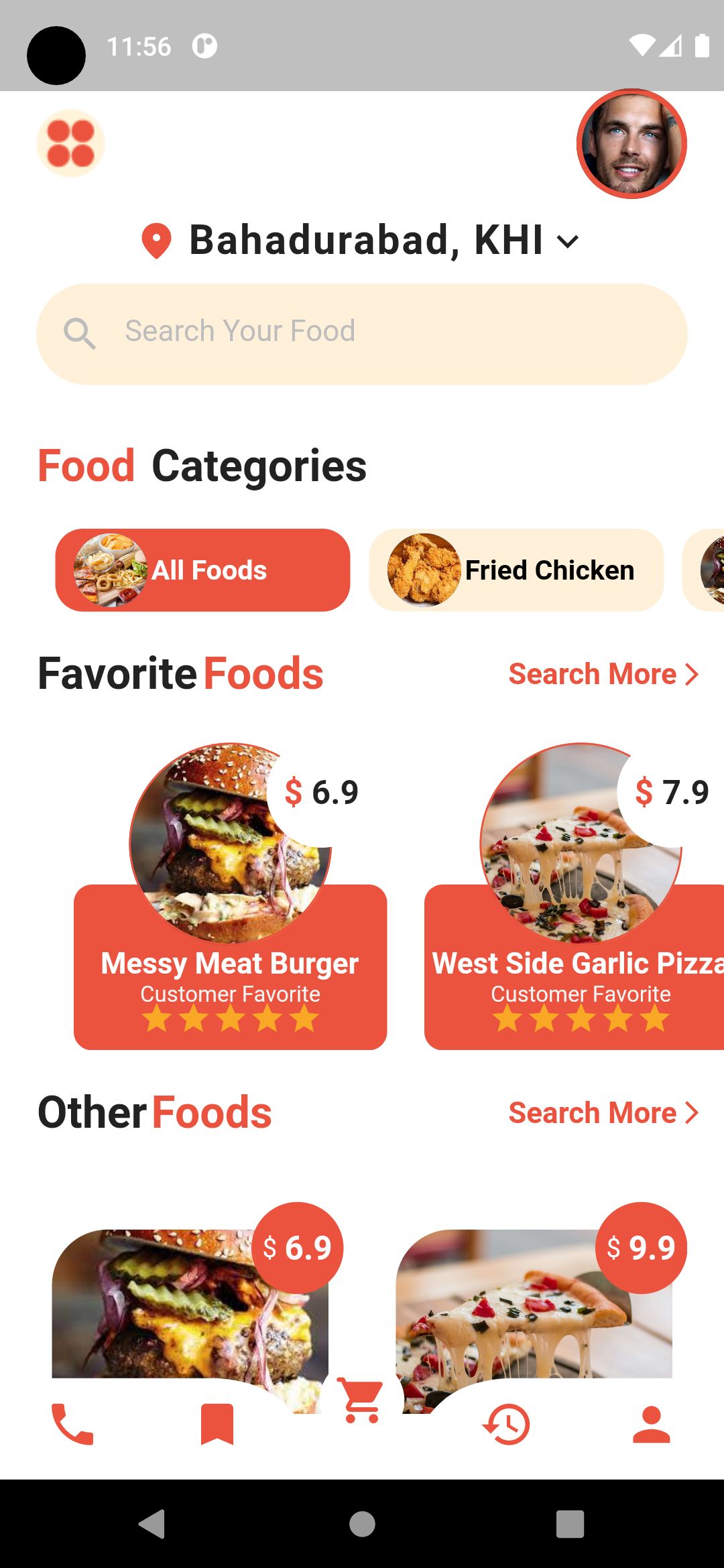Open the $9.9 pizza item in Other Foods

coord(534,1307)
